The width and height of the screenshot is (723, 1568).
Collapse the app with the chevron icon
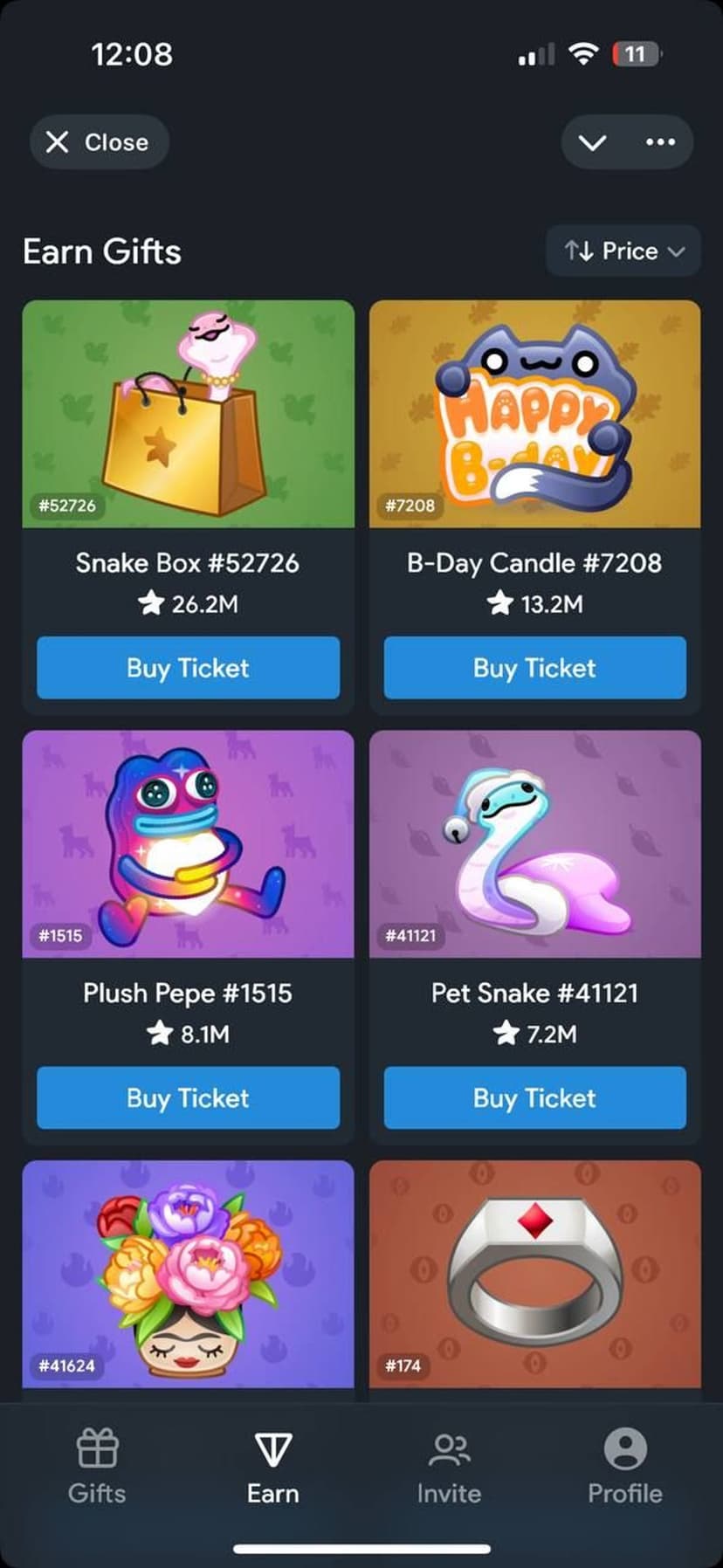point(592,142)
